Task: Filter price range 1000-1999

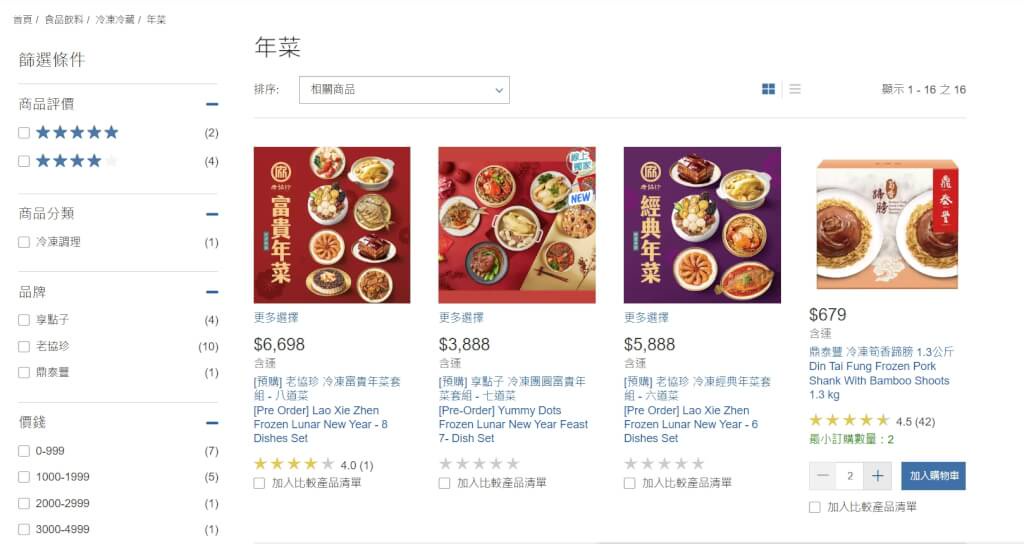Action: [24, 477]
